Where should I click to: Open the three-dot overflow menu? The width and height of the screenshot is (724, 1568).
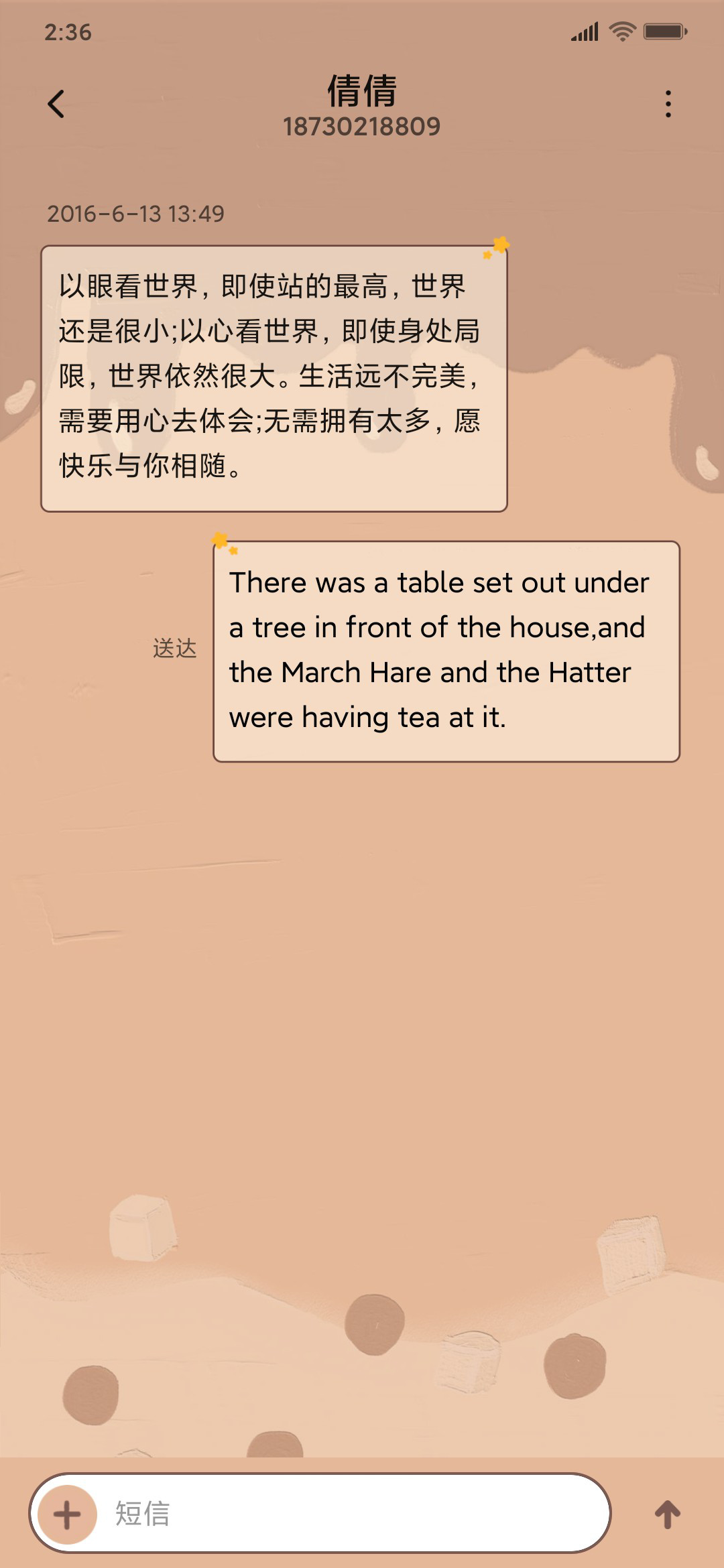pyautogui.click(x=668, y=104)
